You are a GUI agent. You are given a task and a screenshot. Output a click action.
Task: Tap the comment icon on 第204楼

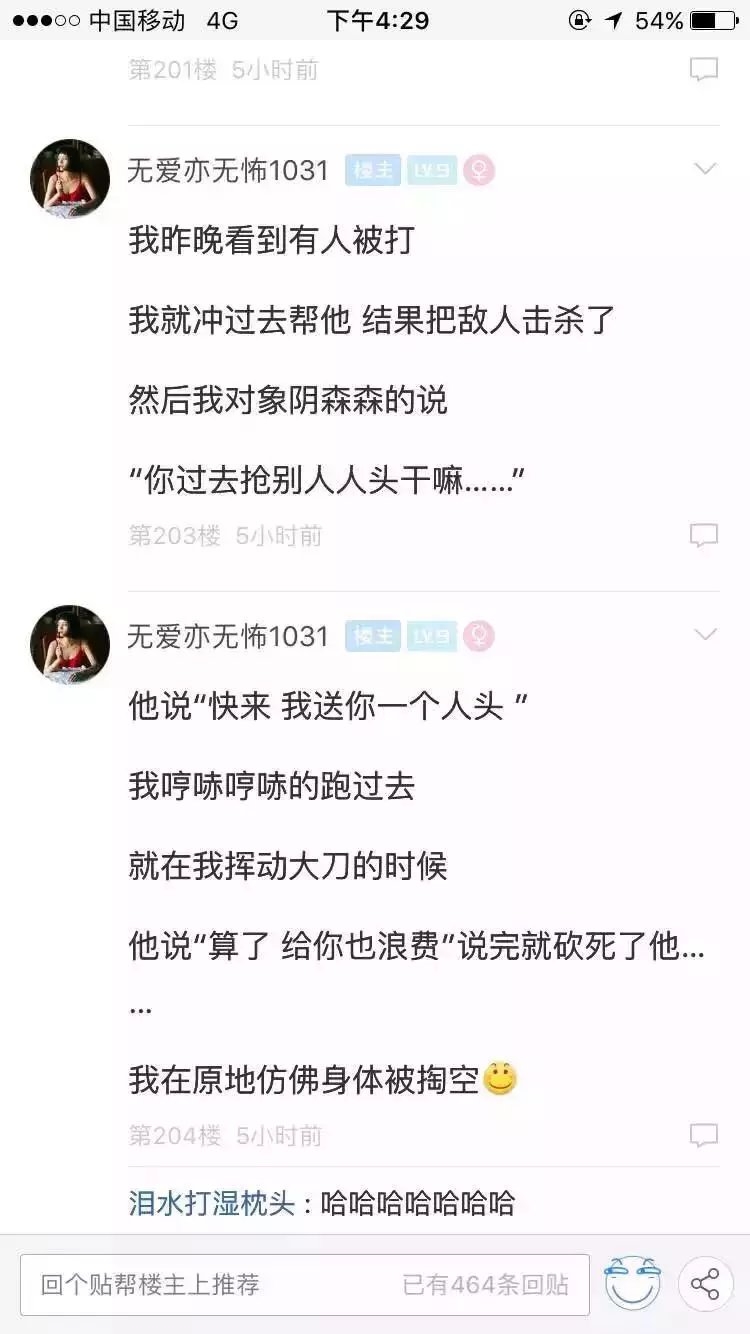(704, 1135)
